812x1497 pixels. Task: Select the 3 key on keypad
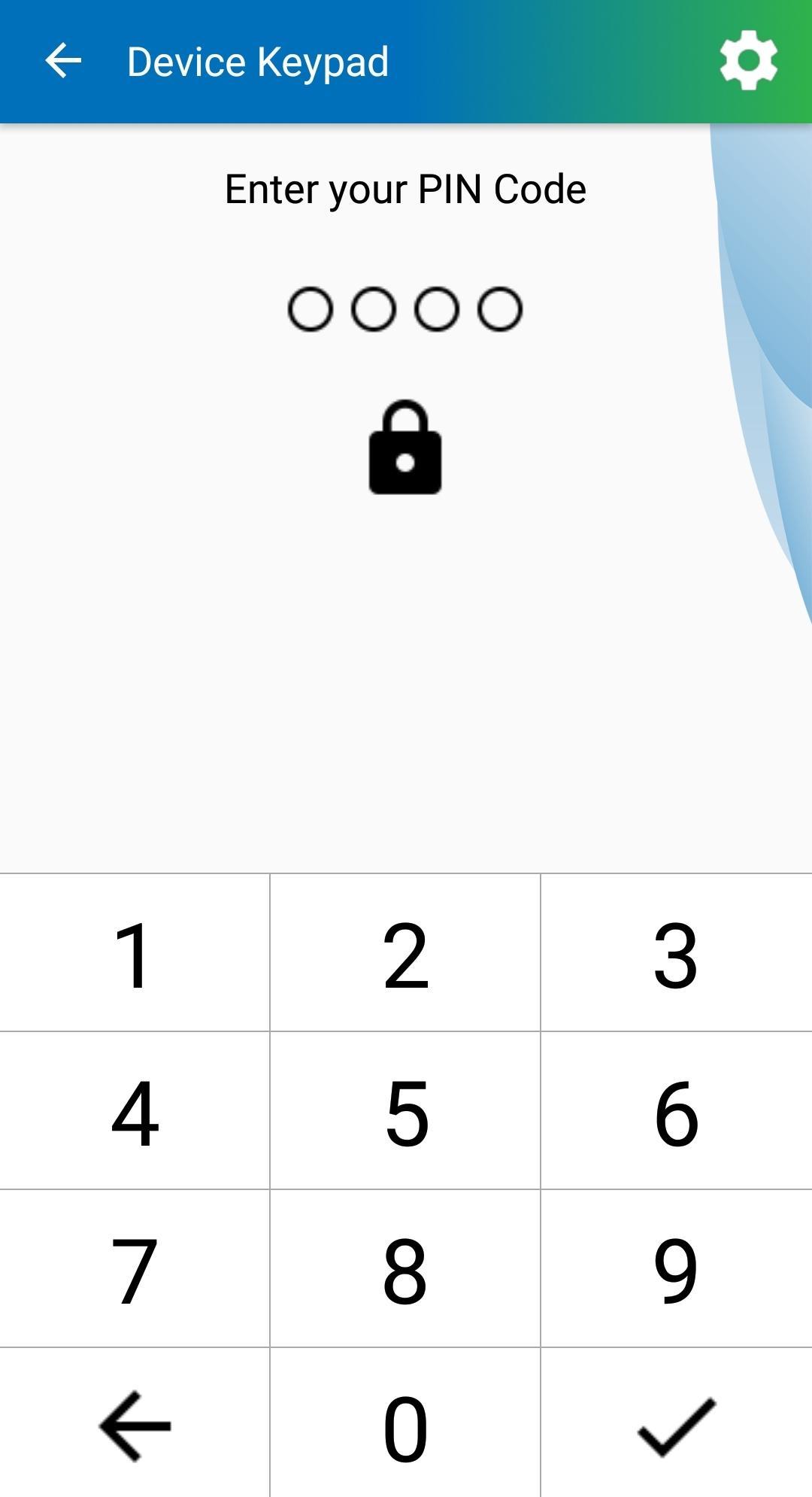click(676, 954)
